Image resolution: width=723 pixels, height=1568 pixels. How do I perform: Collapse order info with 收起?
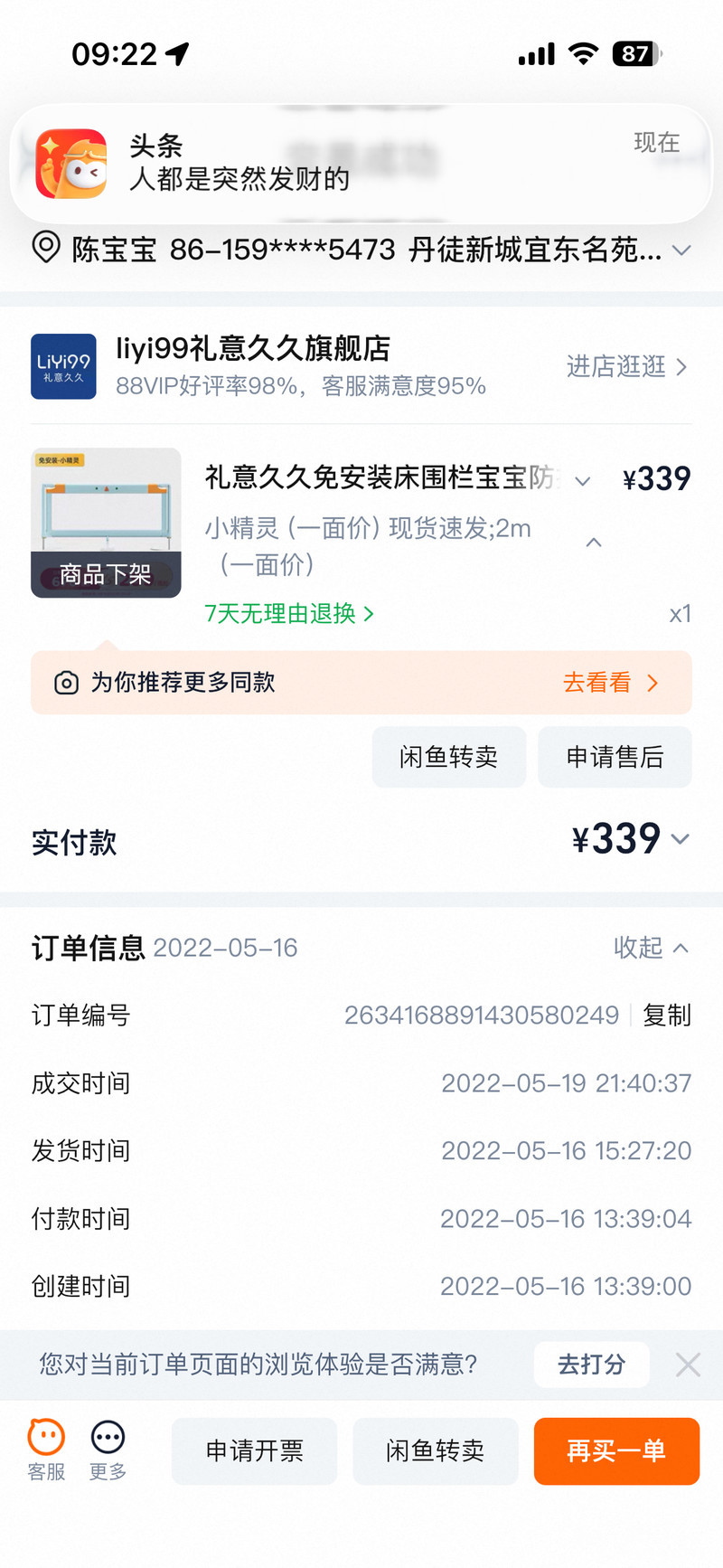click(651, 948)
